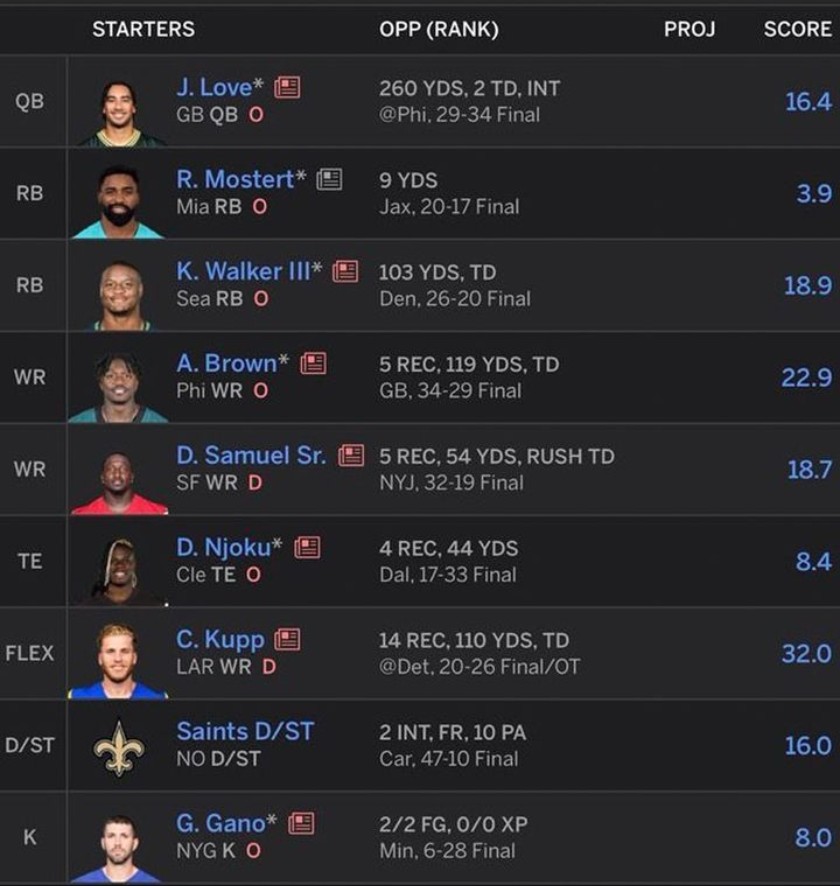This screenshot has width=840, height=886.
Task: Open D. Samuel Sr. player card
Action: click(x=251, y=455)
